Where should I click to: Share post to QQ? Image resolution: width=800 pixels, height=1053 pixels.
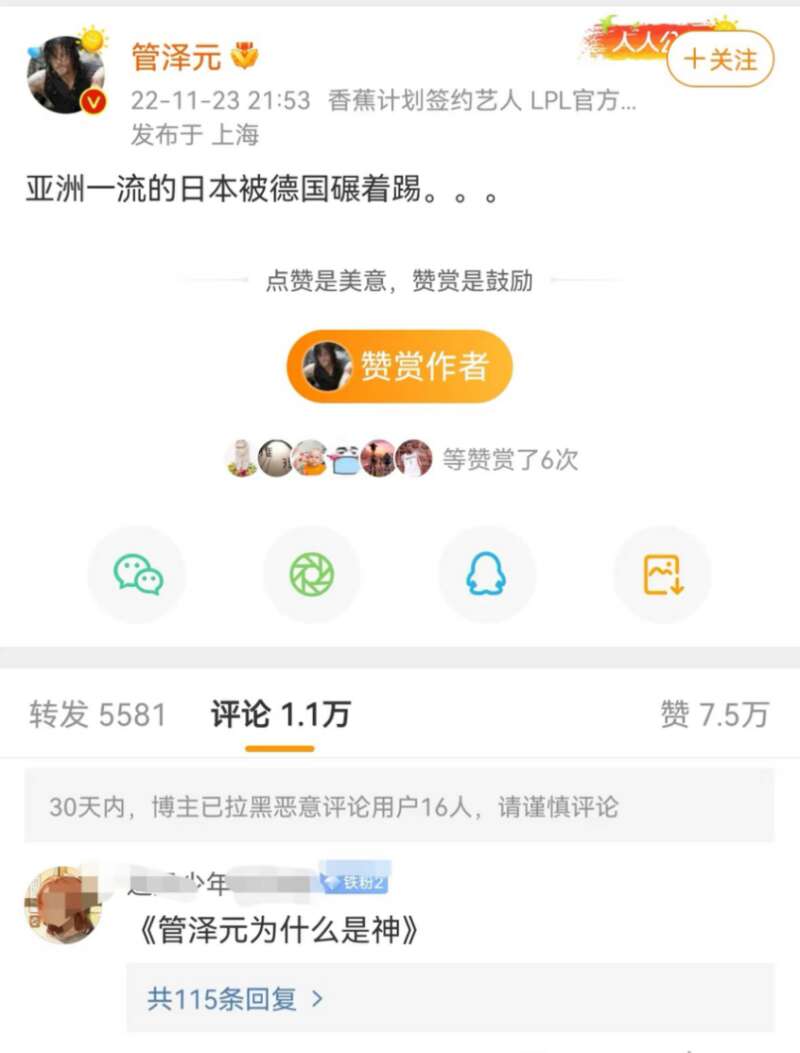pos(486,575)
